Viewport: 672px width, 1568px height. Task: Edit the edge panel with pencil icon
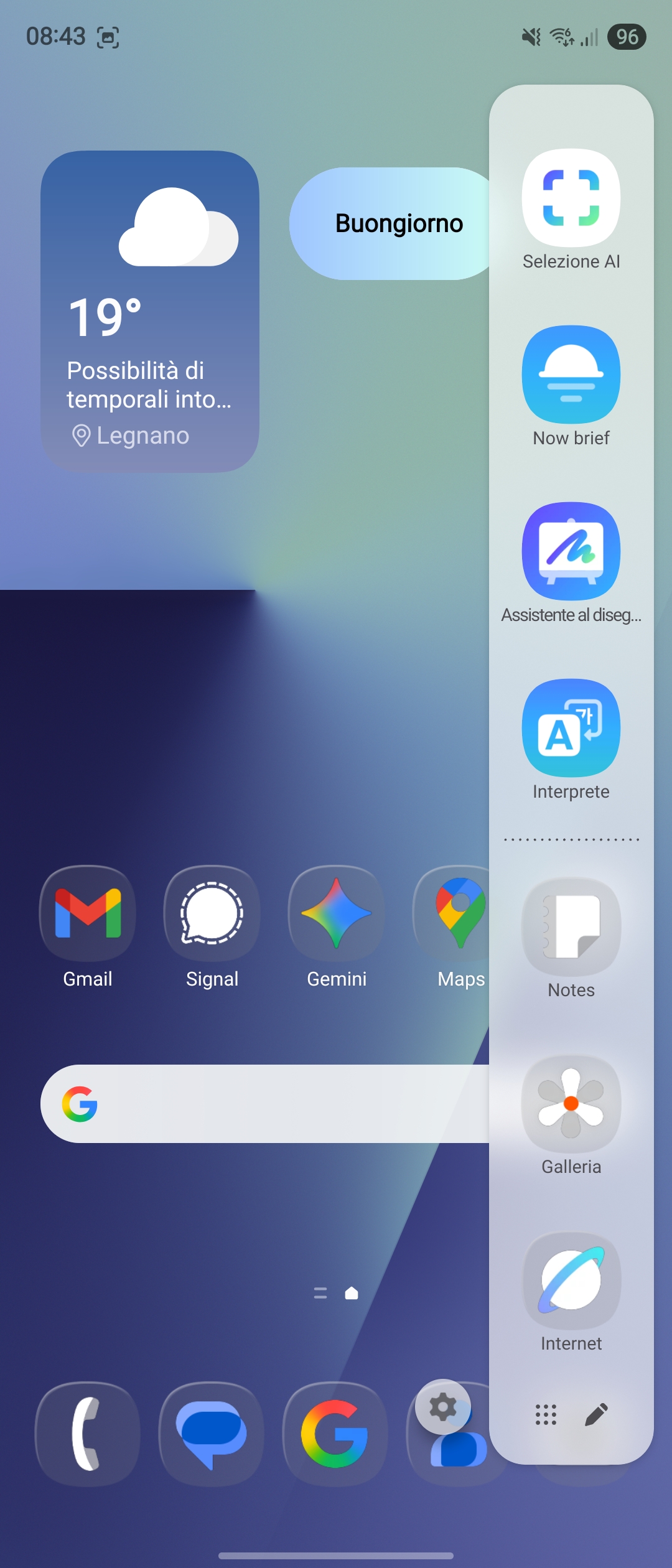pyautogui.click(x=596, y=1415)
